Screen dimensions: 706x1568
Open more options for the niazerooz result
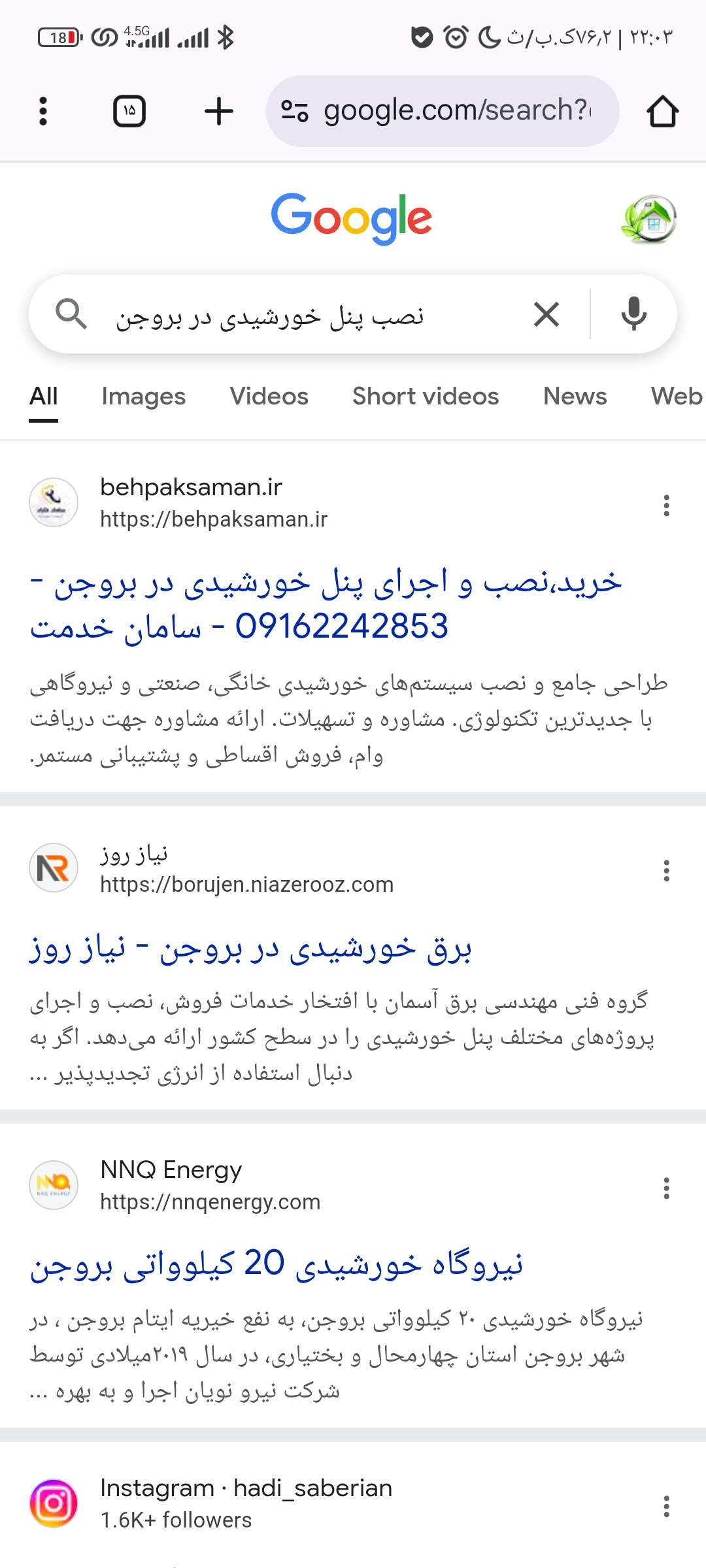click(666, 871)
